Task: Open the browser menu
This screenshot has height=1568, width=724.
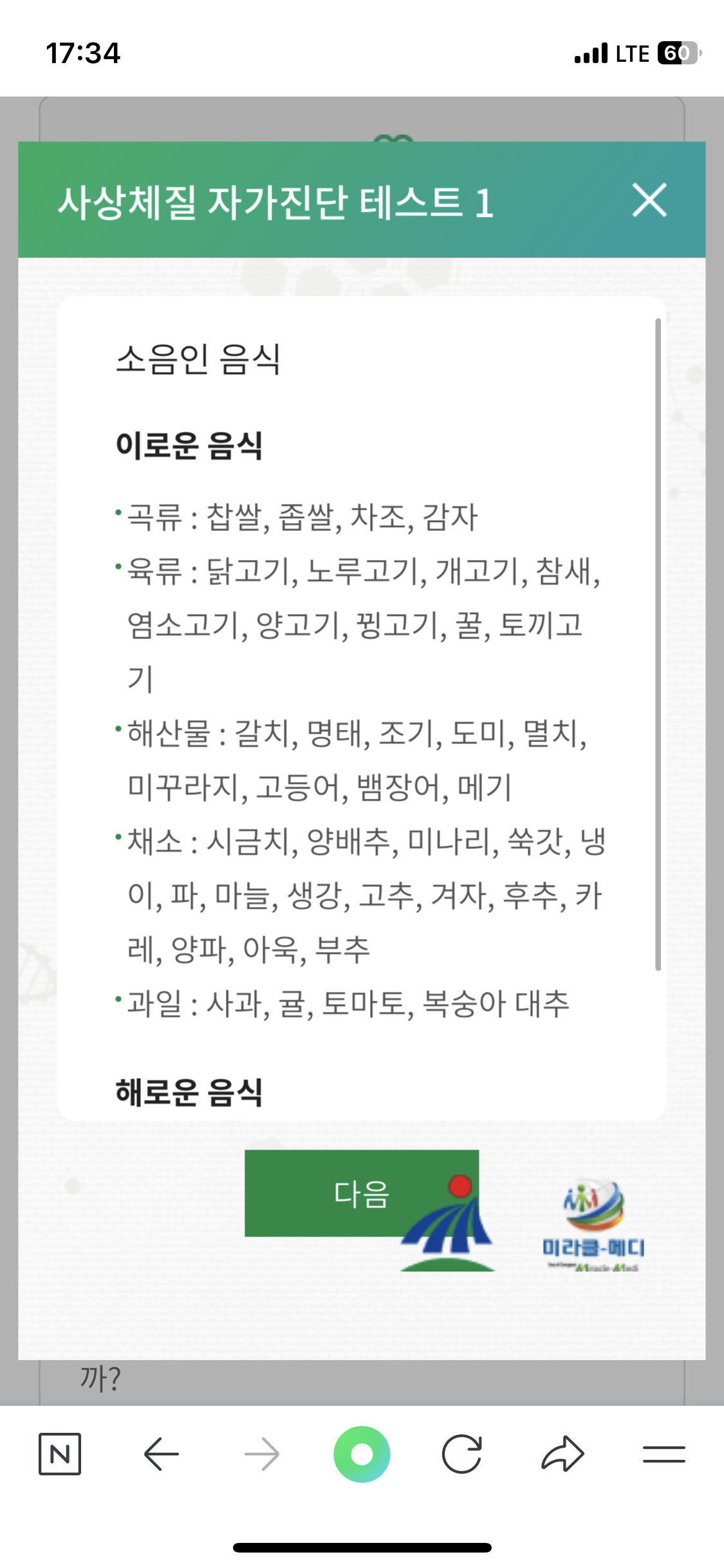Action: point(664,1454)
